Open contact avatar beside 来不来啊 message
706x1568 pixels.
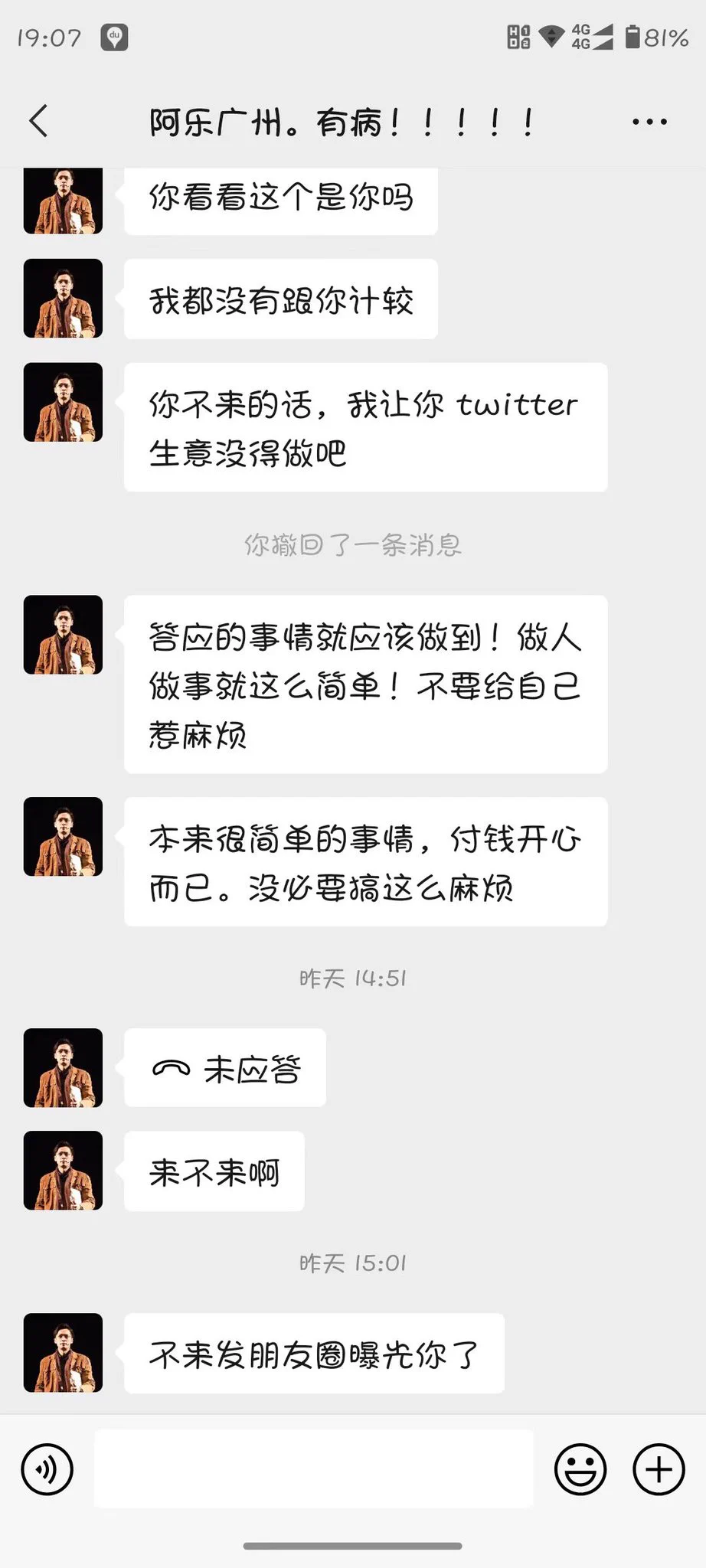click(63, 1171)
